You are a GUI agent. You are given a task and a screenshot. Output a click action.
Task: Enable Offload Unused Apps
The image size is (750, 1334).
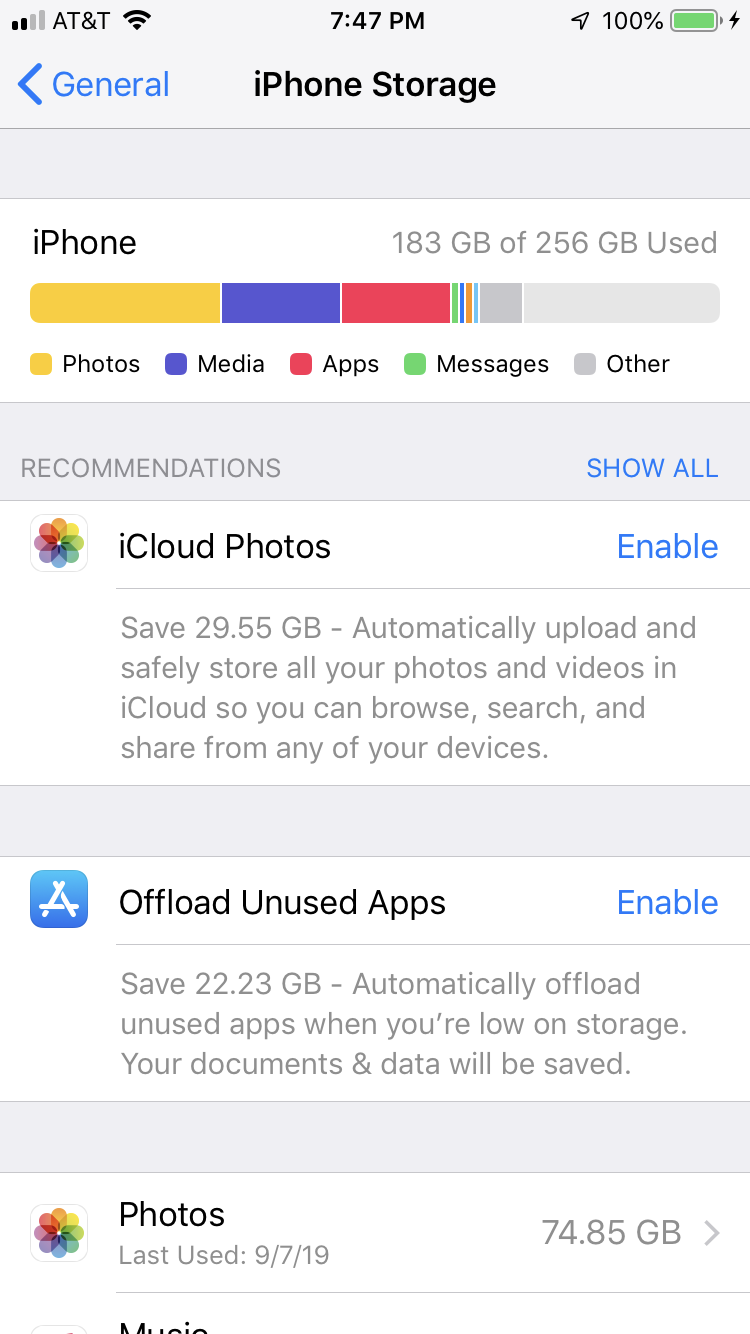pyautogui.click(x=667, y=902)
